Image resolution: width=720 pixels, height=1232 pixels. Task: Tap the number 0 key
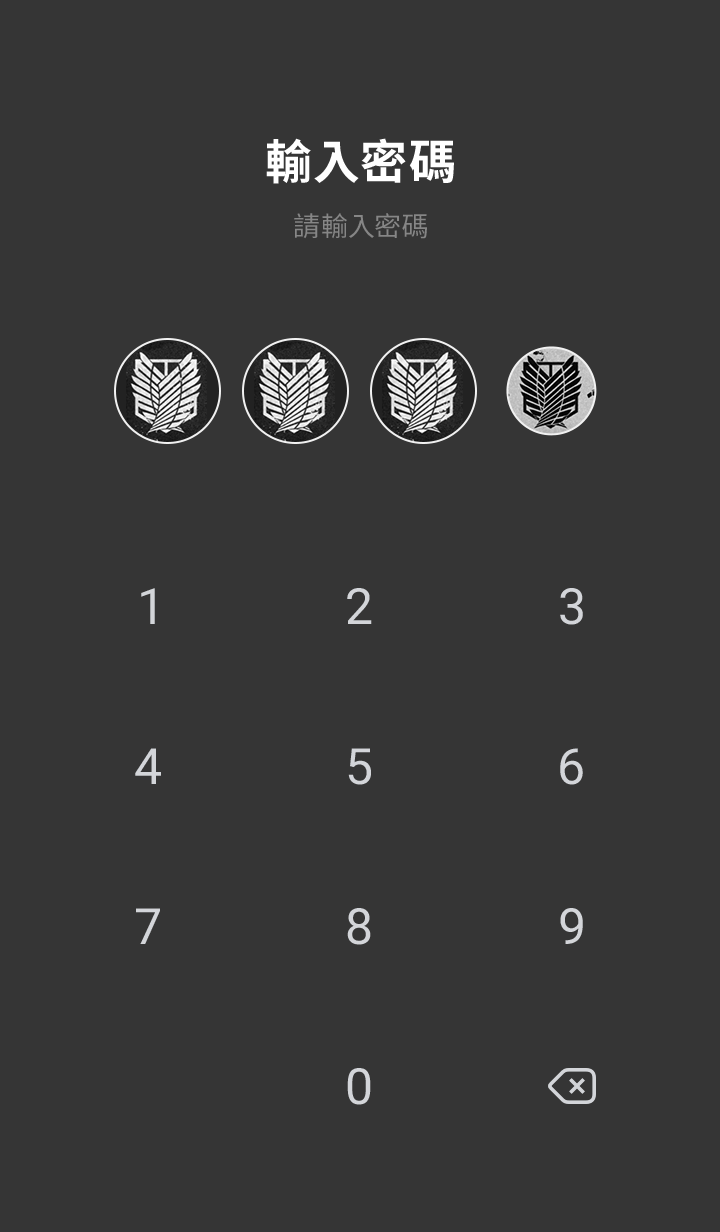coord(359,1087)
